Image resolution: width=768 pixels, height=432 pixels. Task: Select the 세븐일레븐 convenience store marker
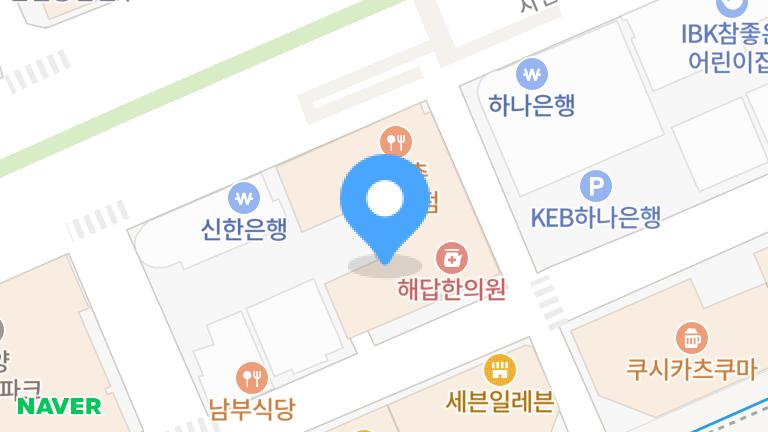pyautogui.click(x=498, y=371)
